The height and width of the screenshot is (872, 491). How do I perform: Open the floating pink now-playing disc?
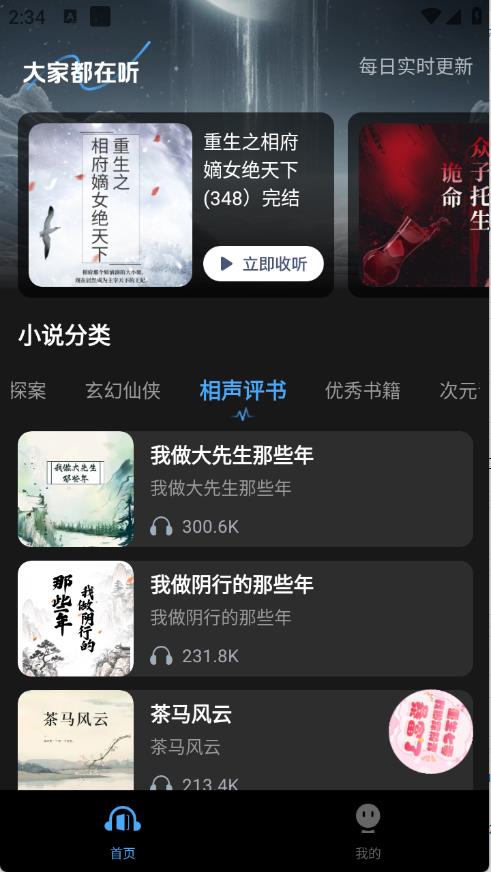(431, 731)
